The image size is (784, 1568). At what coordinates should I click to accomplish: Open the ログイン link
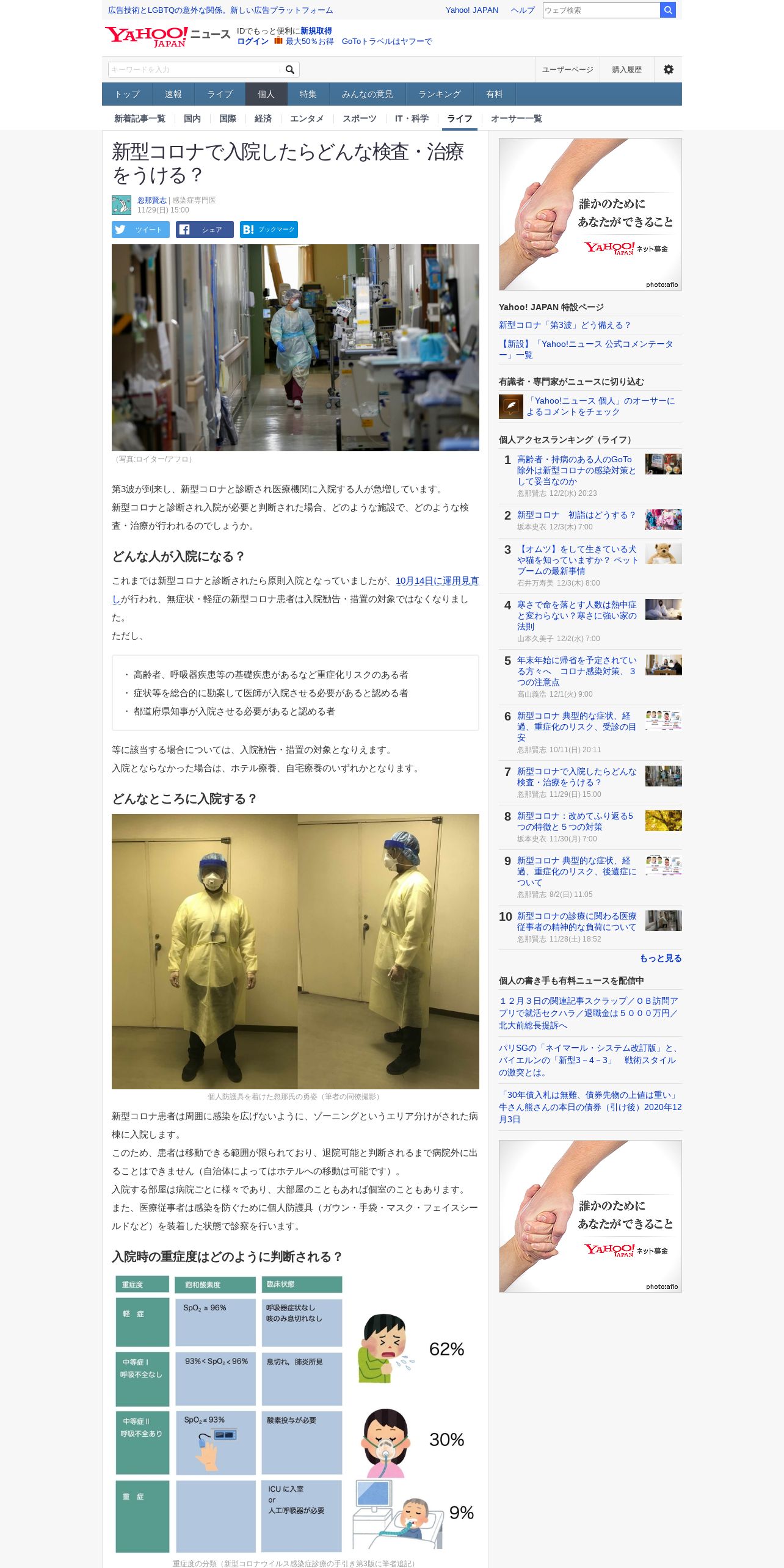[x=253, y=42]
